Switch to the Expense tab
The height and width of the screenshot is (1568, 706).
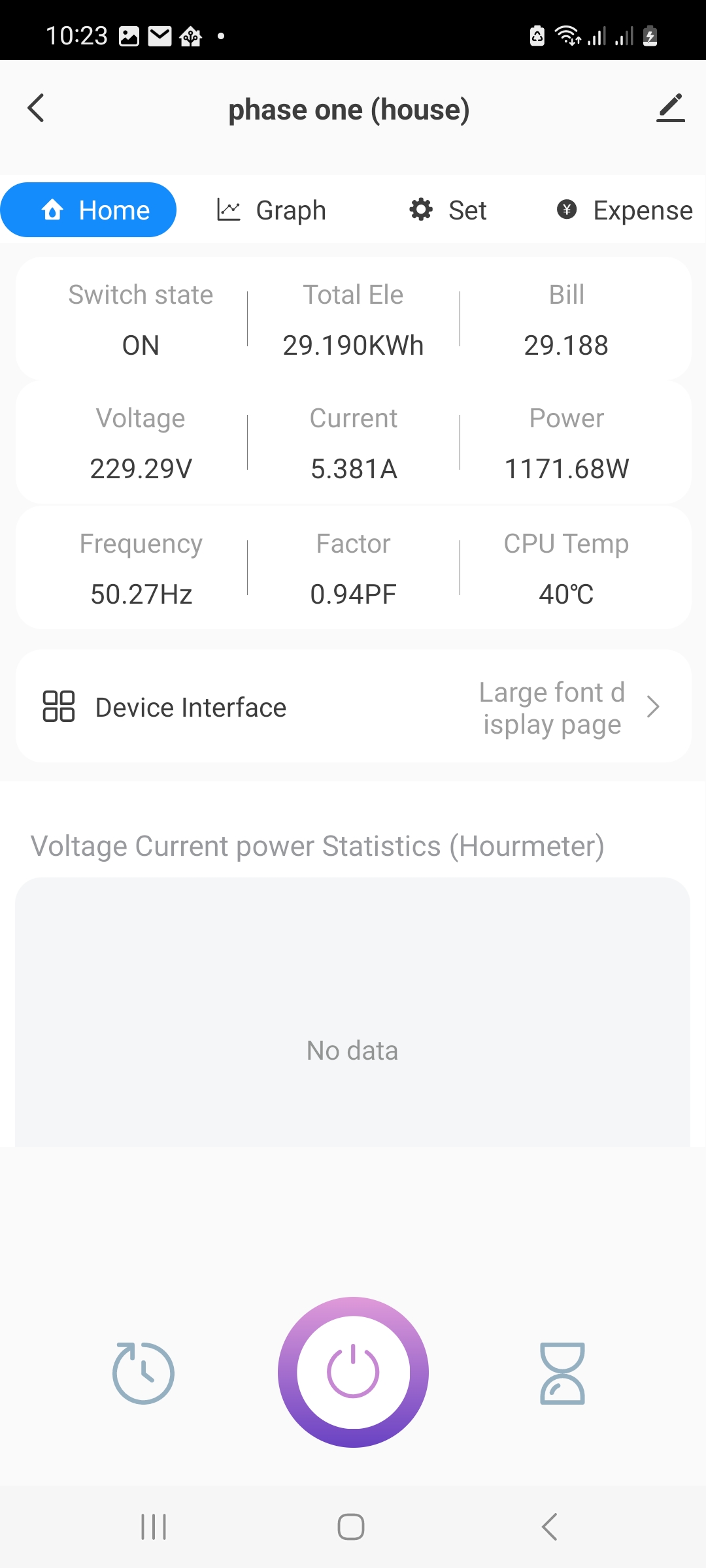[624, 210]
